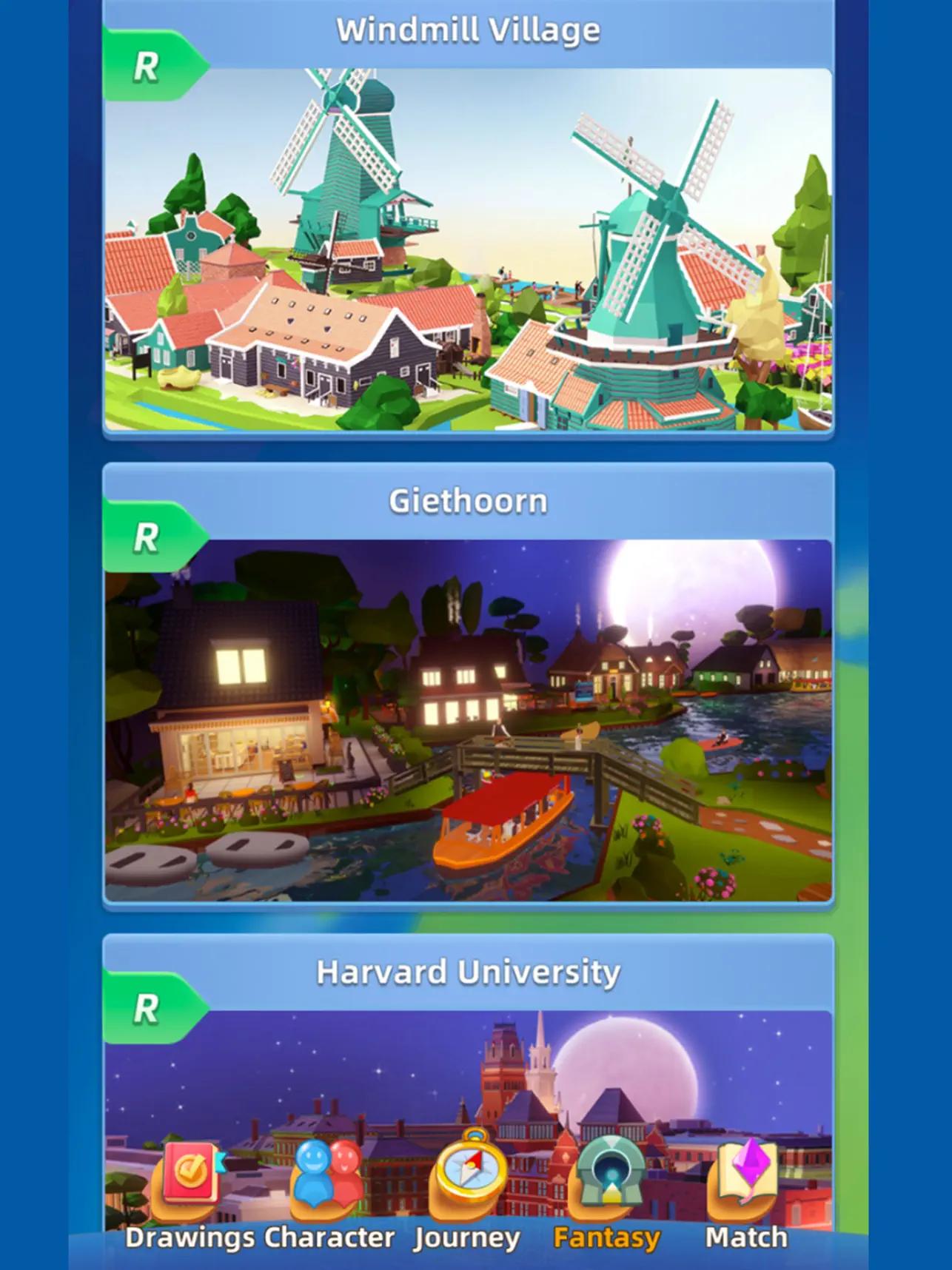The width and height of the screenshot is (952, 1270).
Task: Open the Giethoorn scene card
Action: pos(468,719)
